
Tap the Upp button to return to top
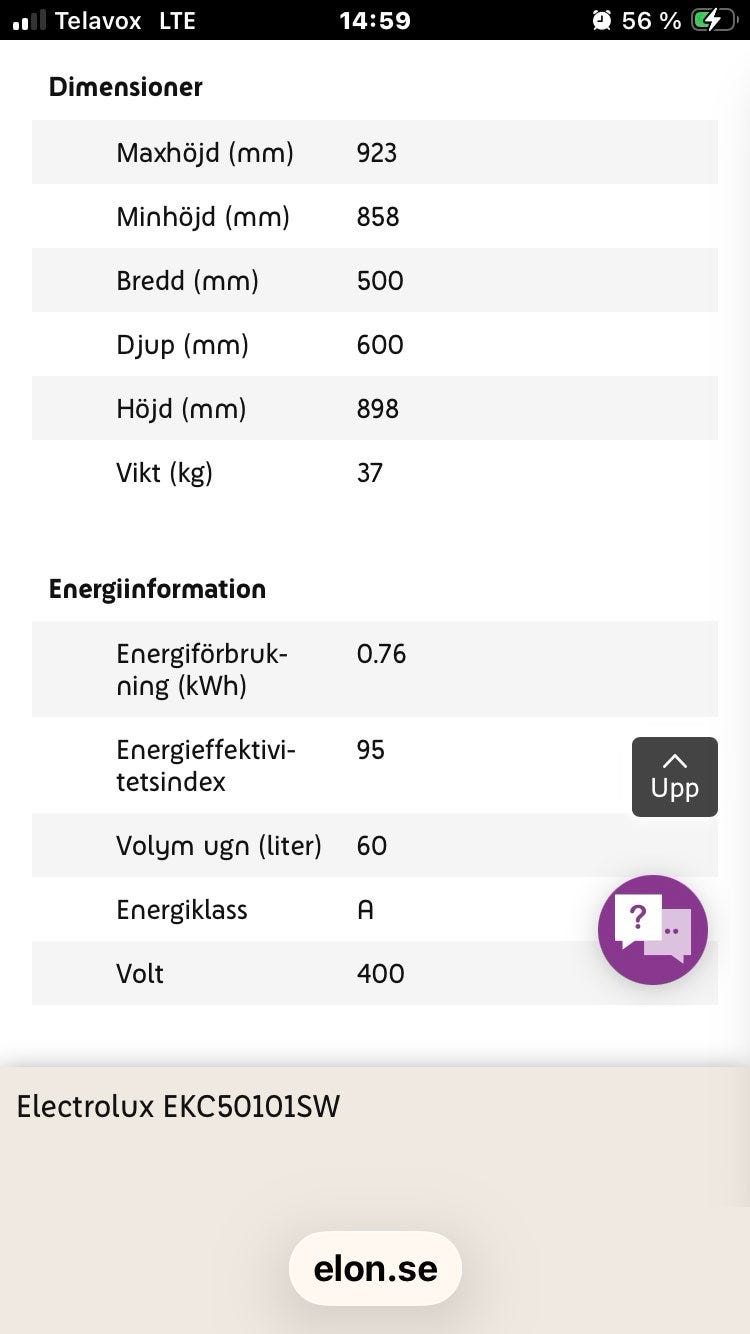[674, 777]
